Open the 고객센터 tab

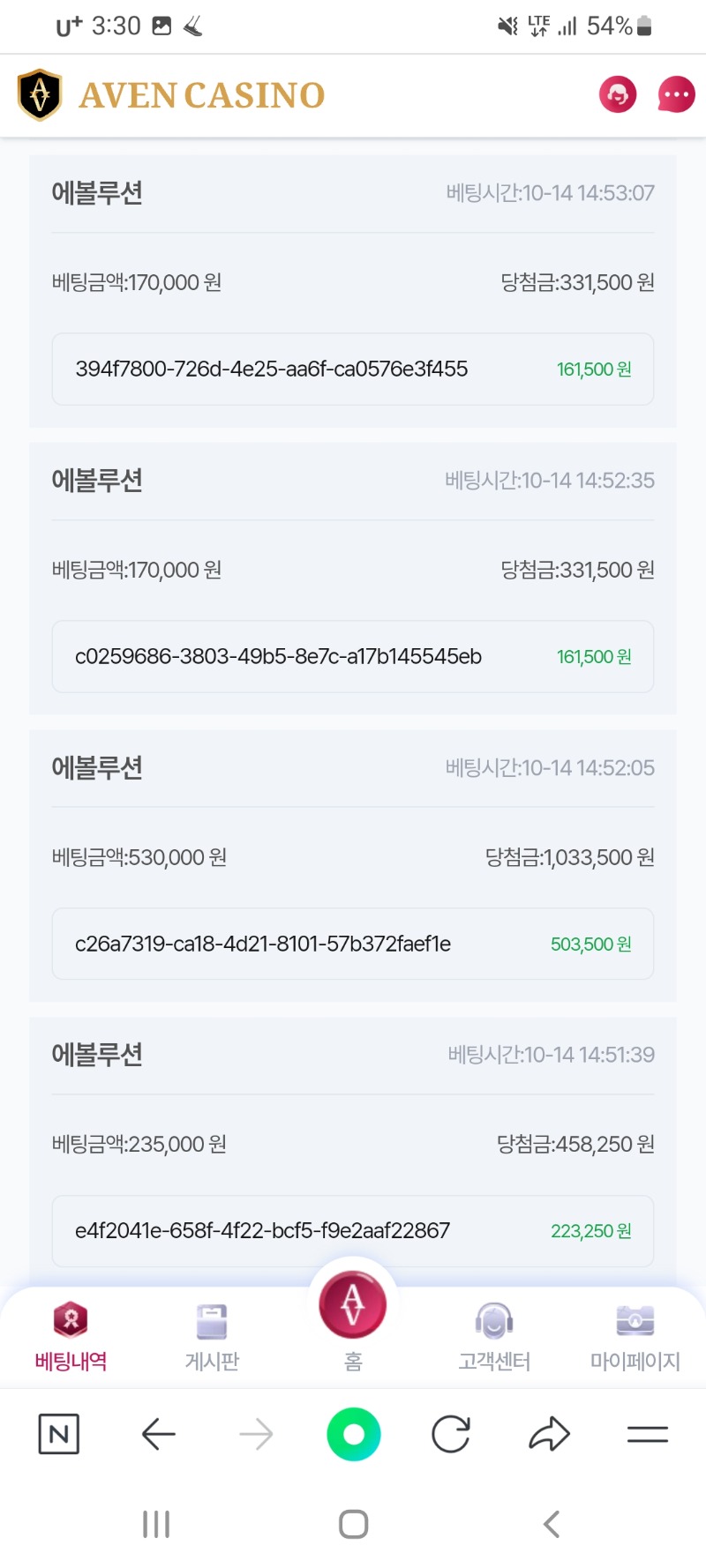tap(494, 1337)
